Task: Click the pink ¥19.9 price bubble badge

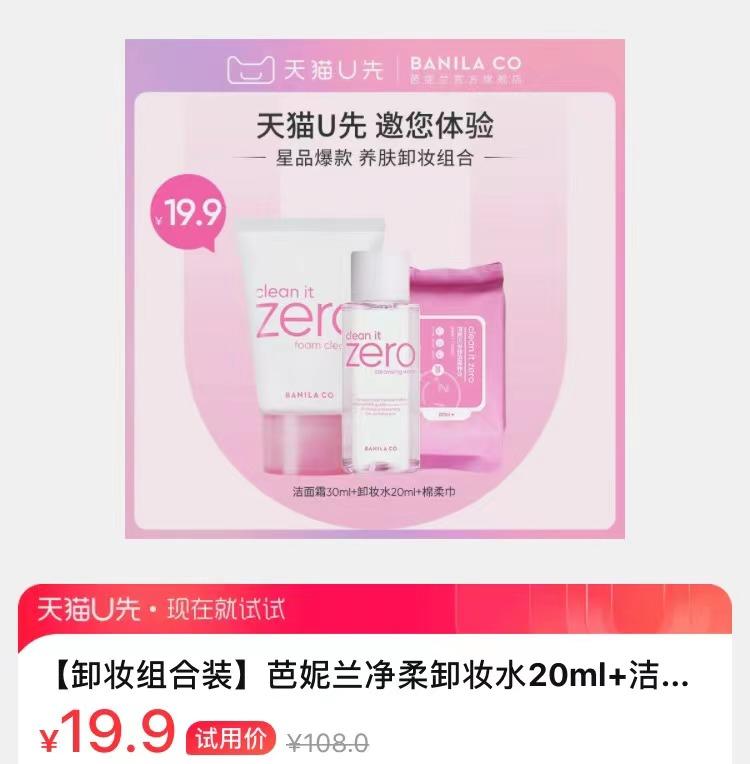Action: [187, 215]
